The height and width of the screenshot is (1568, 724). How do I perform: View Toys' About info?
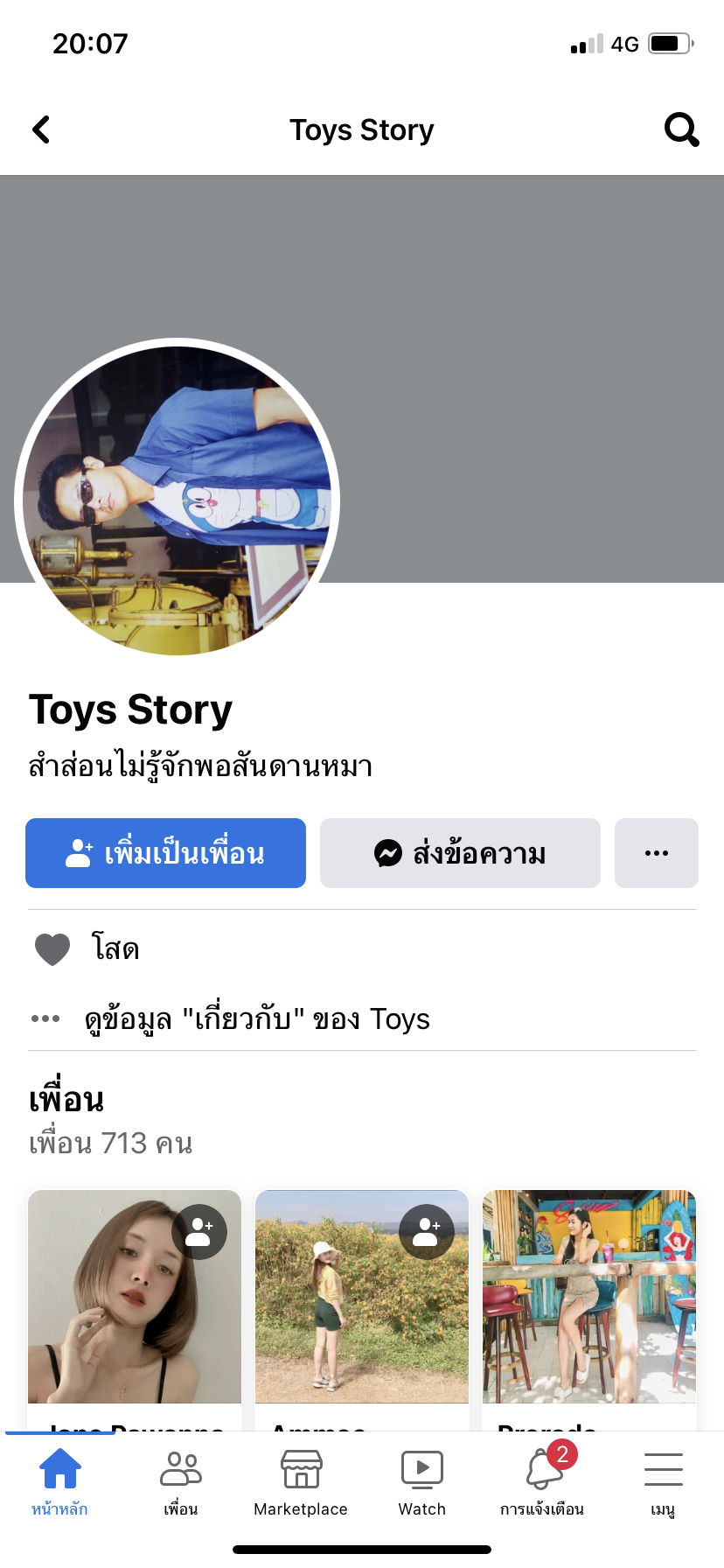point(257,1019)
